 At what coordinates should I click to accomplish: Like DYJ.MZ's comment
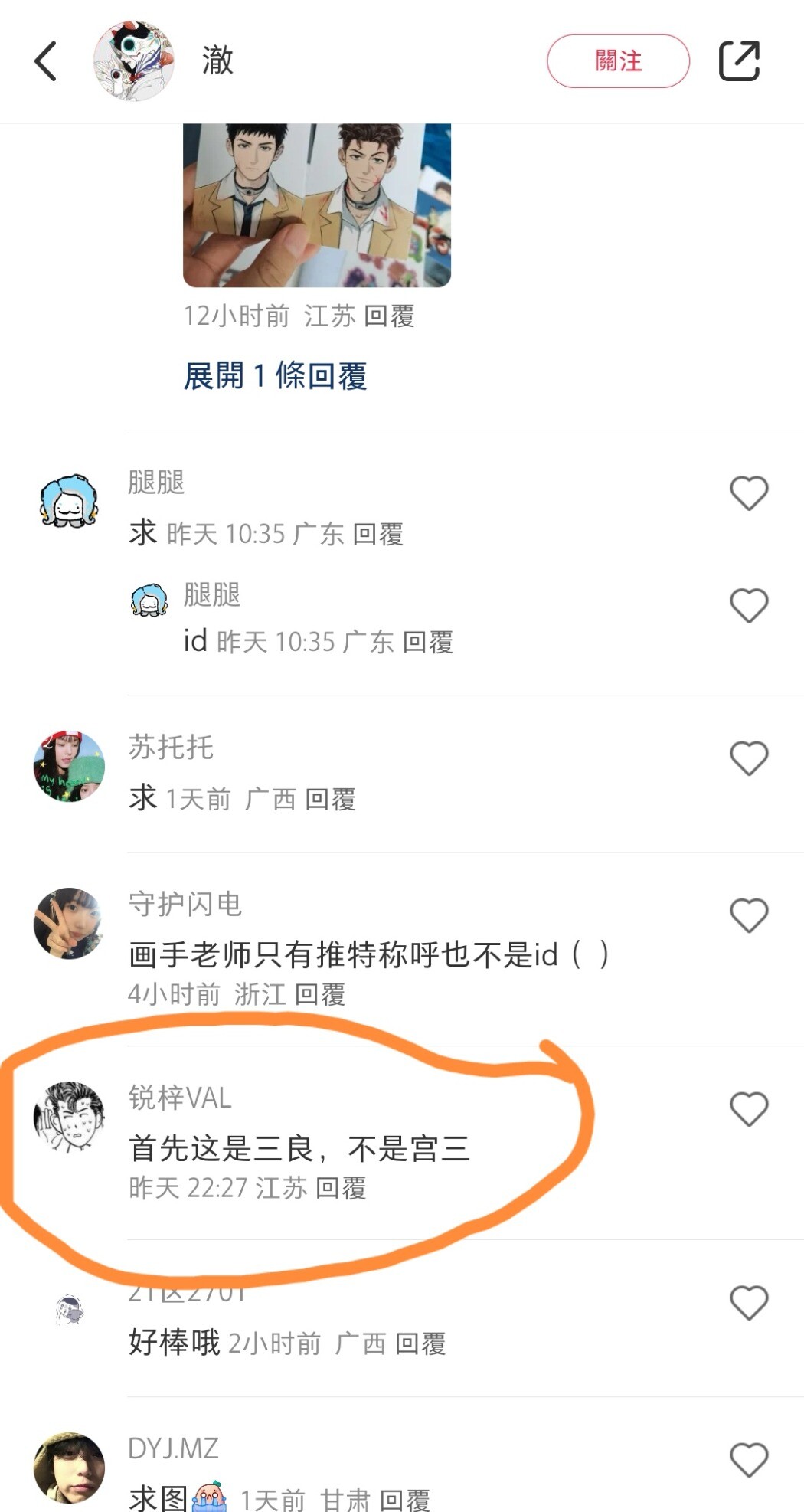pyautogui.click(x=749, y=1460)
